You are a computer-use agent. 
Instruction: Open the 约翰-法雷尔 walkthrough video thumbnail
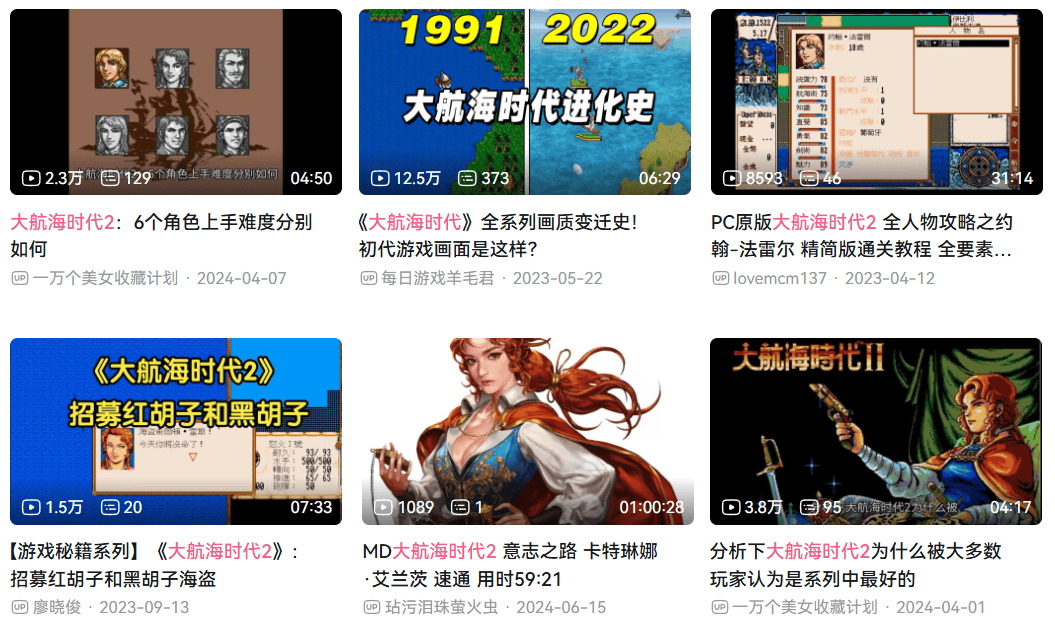(875, 101)
